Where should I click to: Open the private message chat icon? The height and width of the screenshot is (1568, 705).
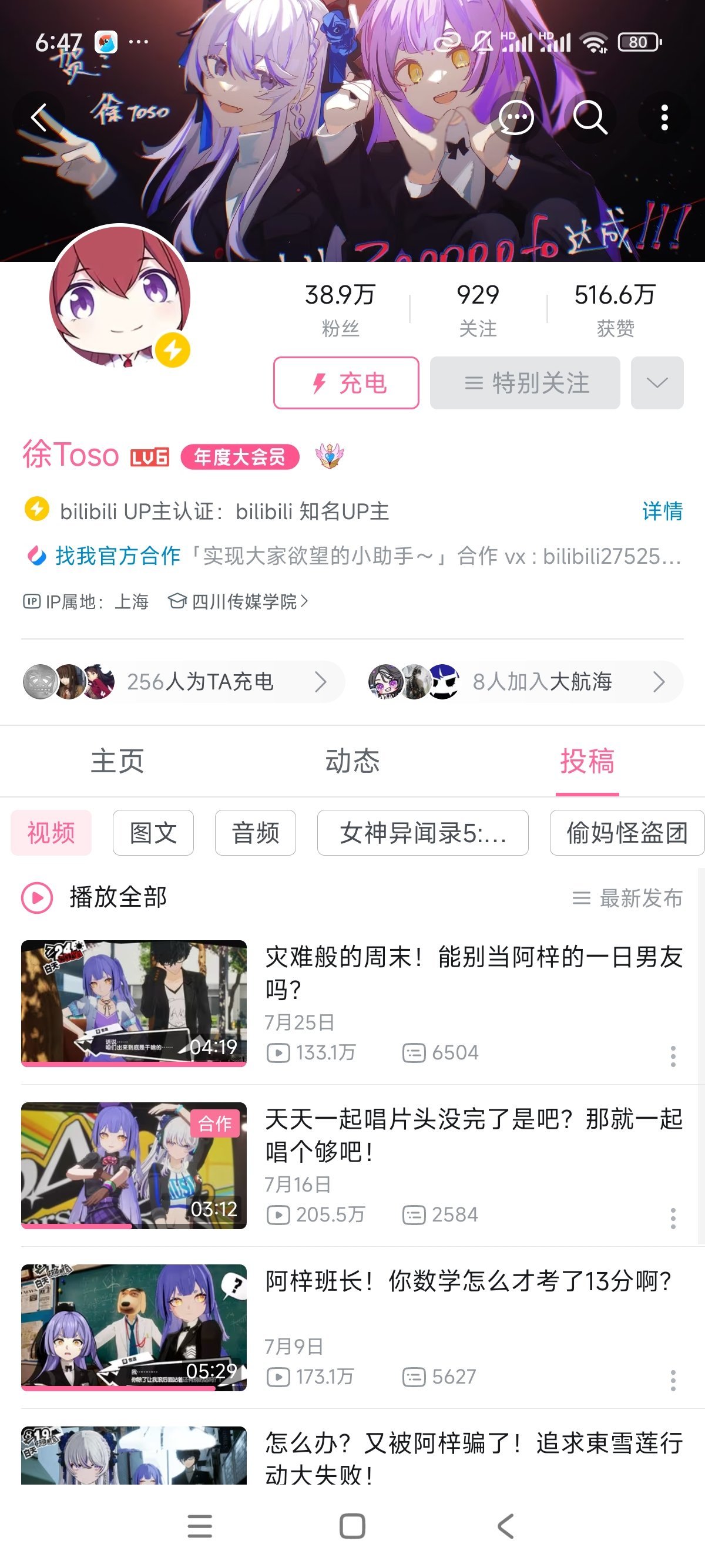click(x=516, y=117)
